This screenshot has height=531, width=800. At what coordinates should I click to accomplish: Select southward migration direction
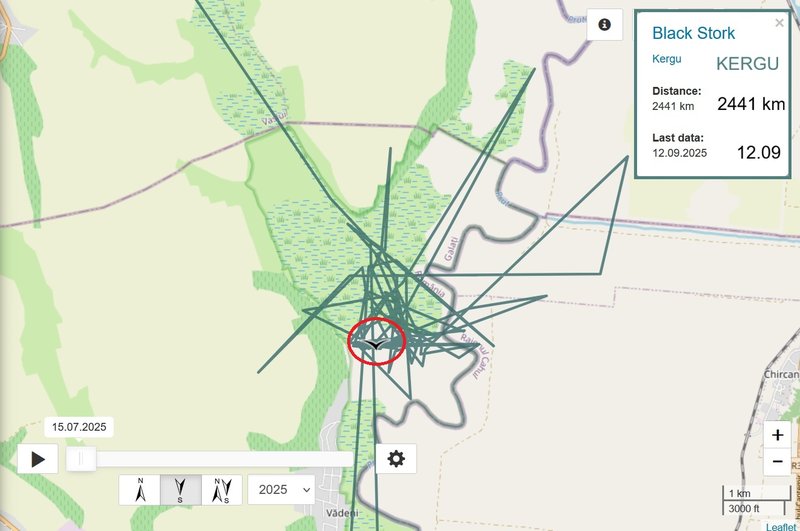(x=181, y=490)
